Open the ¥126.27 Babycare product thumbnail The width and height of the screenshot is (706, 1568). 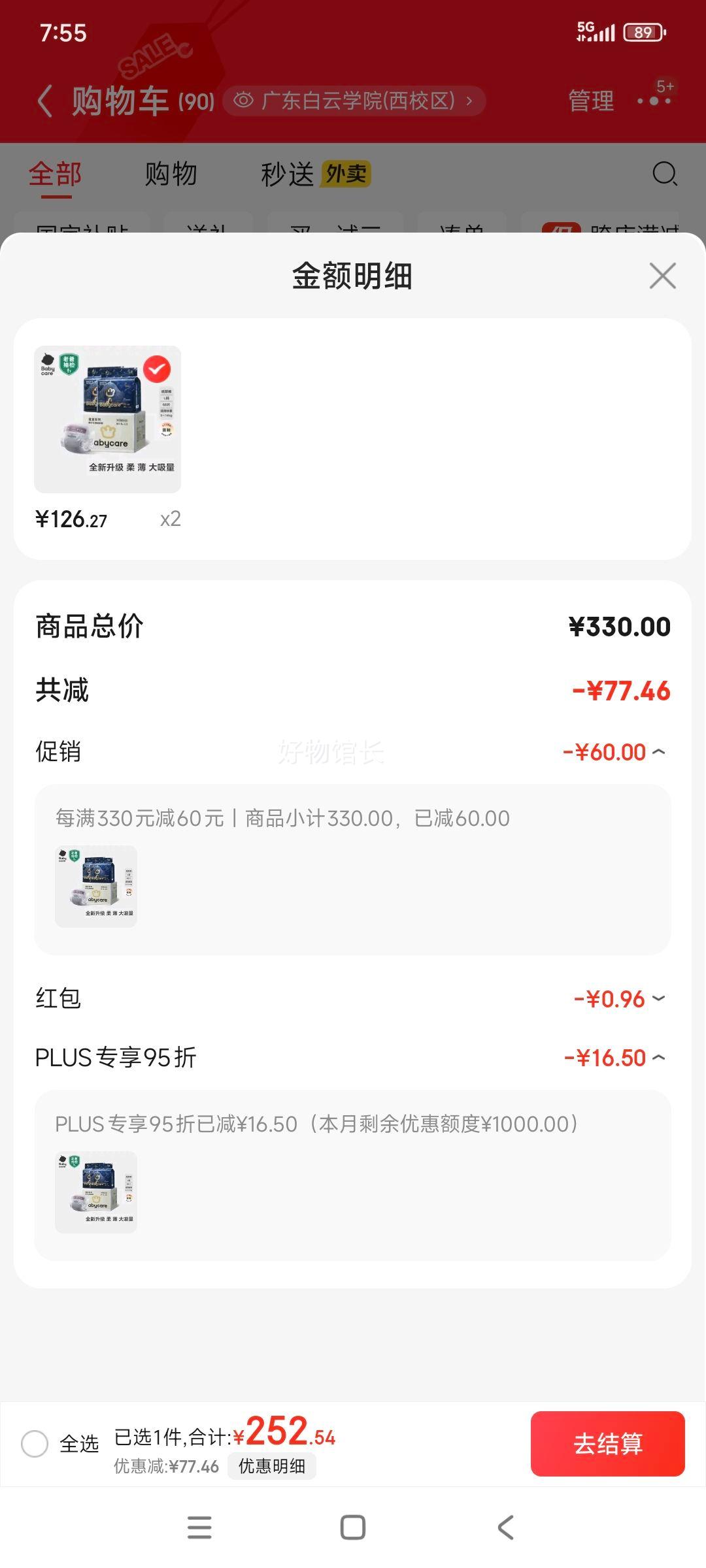pos(107,419)
